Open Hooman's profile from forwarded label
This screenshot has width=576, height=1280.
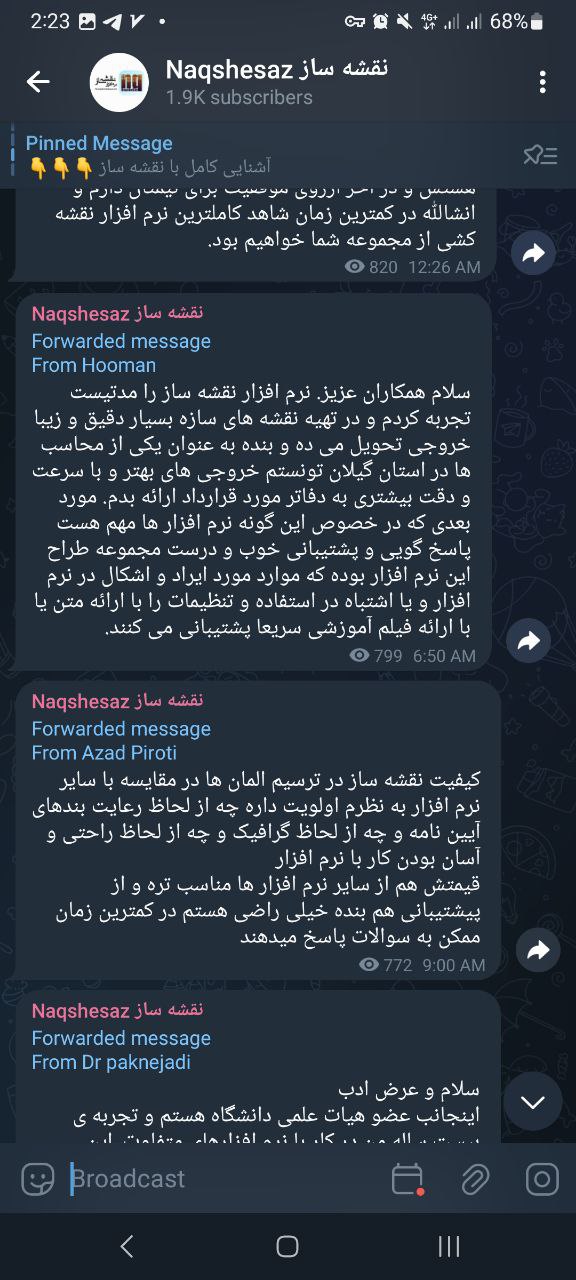tap(94, 365)
